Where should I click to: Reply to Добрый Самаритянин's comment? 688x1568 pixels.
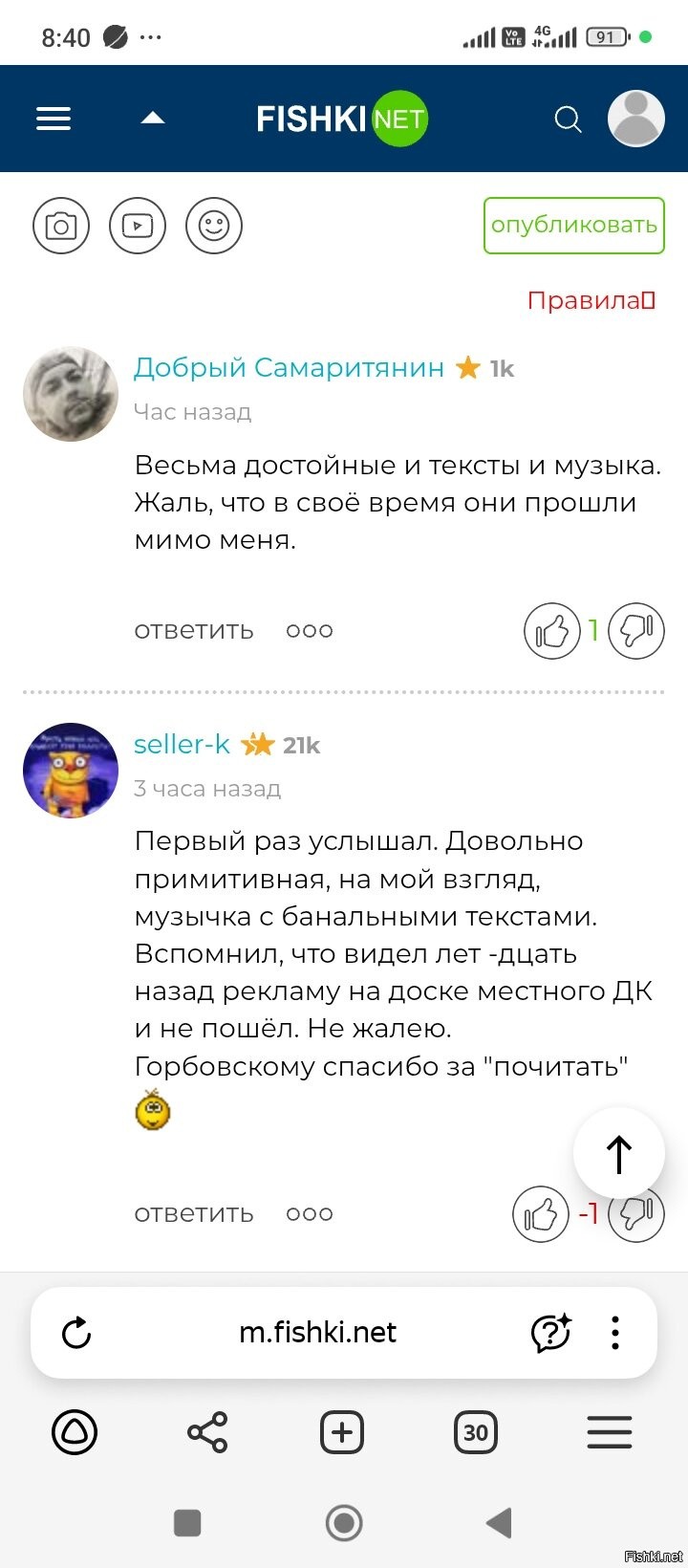(x=194, y=631)
